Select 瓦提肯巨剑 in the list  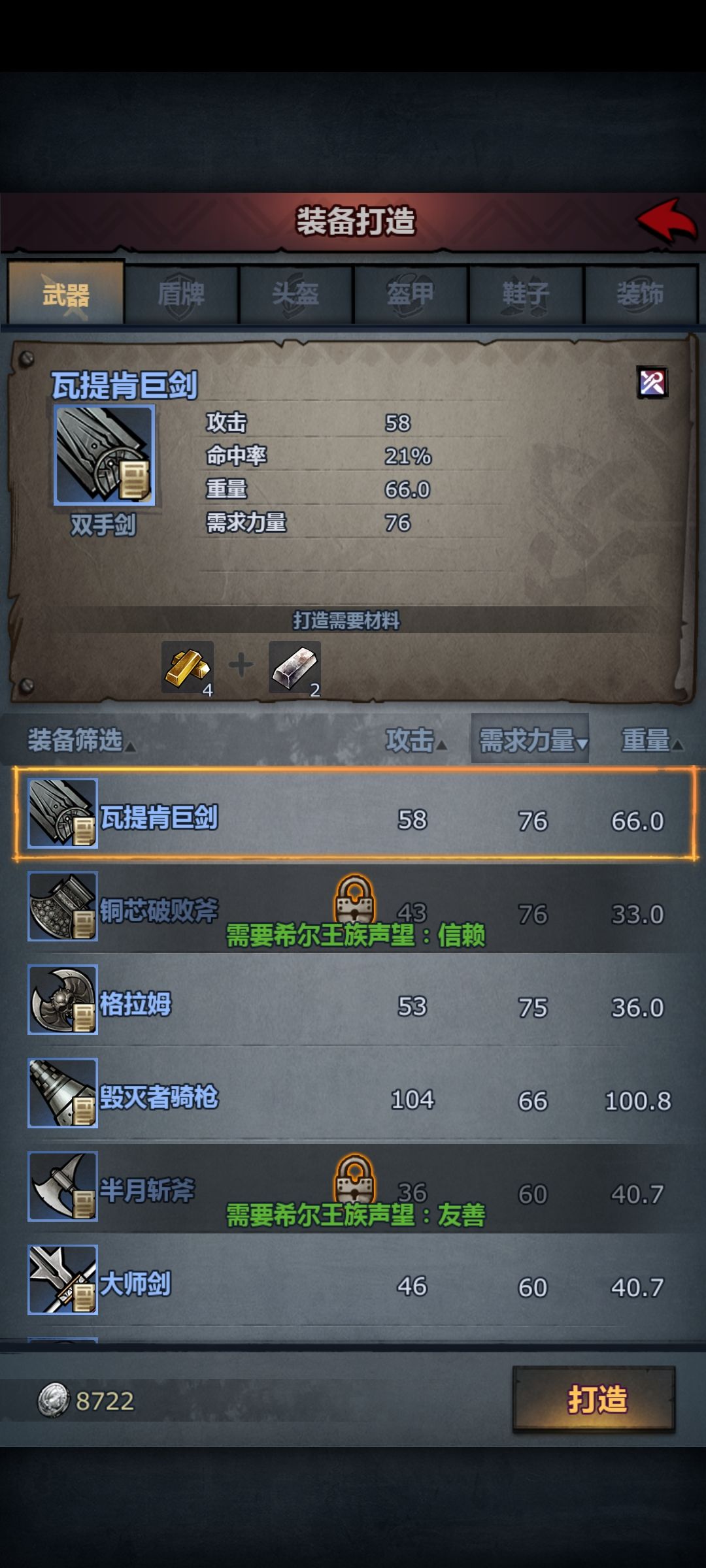point(354,813)
